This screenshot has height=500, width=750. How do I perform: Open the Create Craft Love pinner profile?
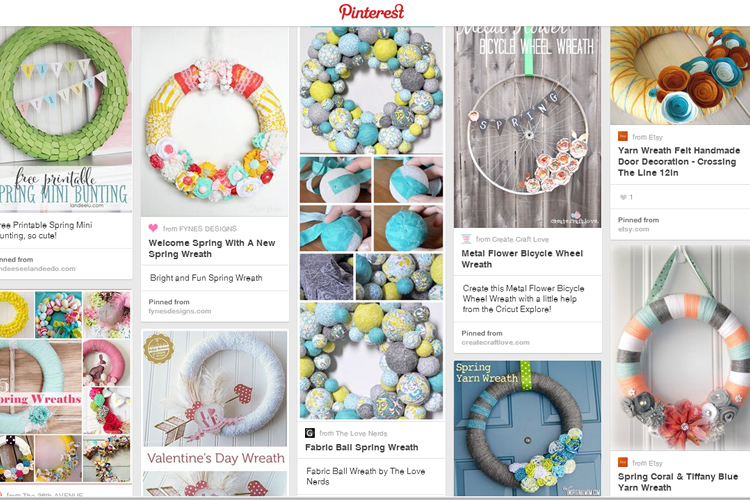click(x=510, y=239)
